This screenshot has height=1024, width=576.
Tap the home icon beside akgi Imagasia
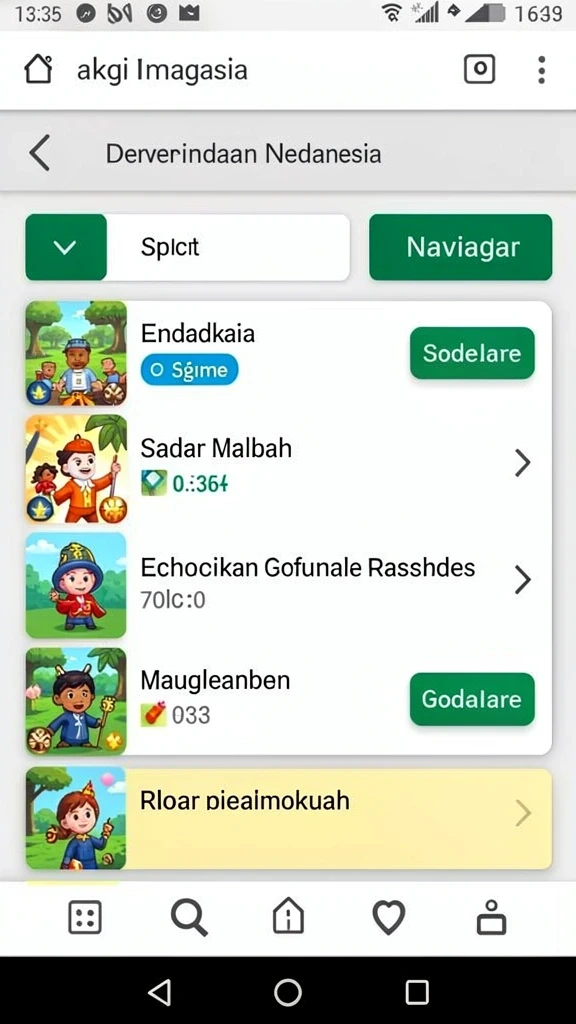(39, 69)
